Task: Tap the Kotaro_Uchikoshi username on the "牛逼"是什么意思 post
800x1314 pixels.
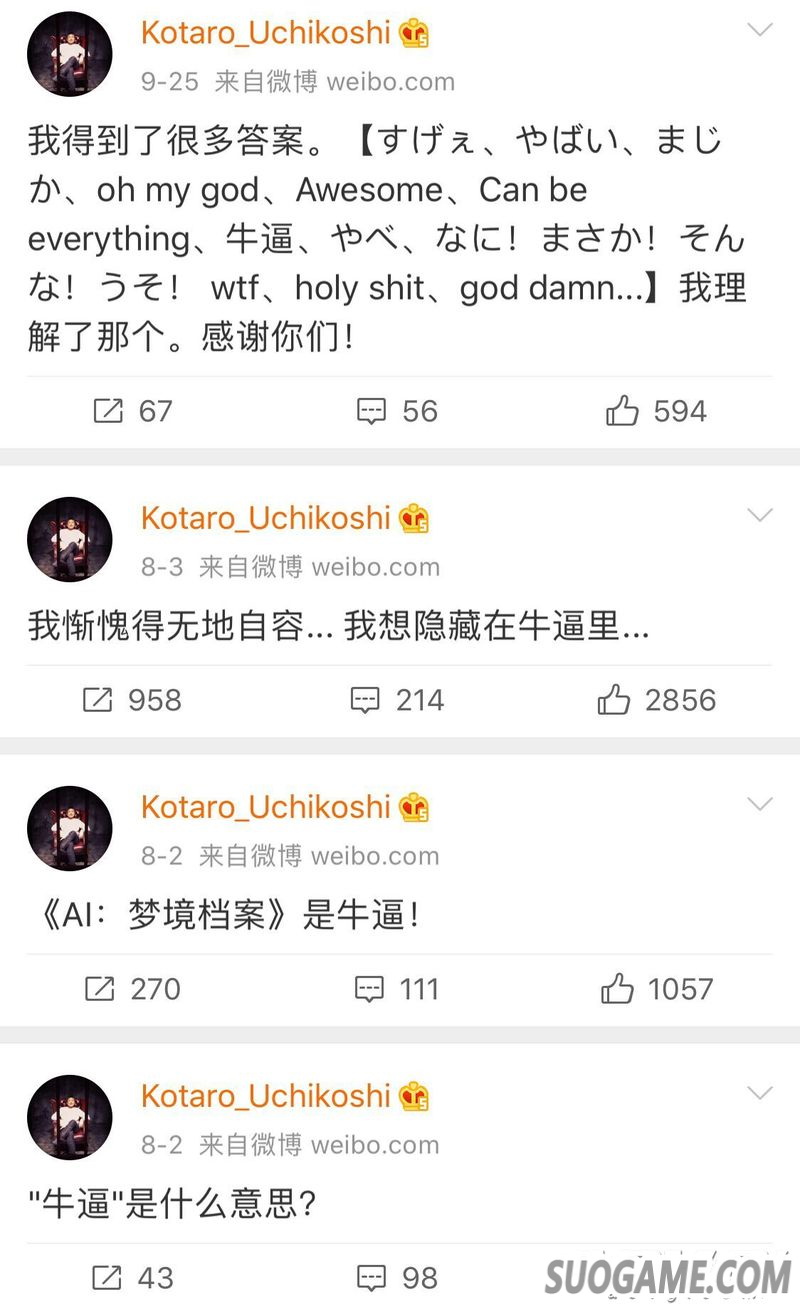Action: click(x=265, y=1095)
